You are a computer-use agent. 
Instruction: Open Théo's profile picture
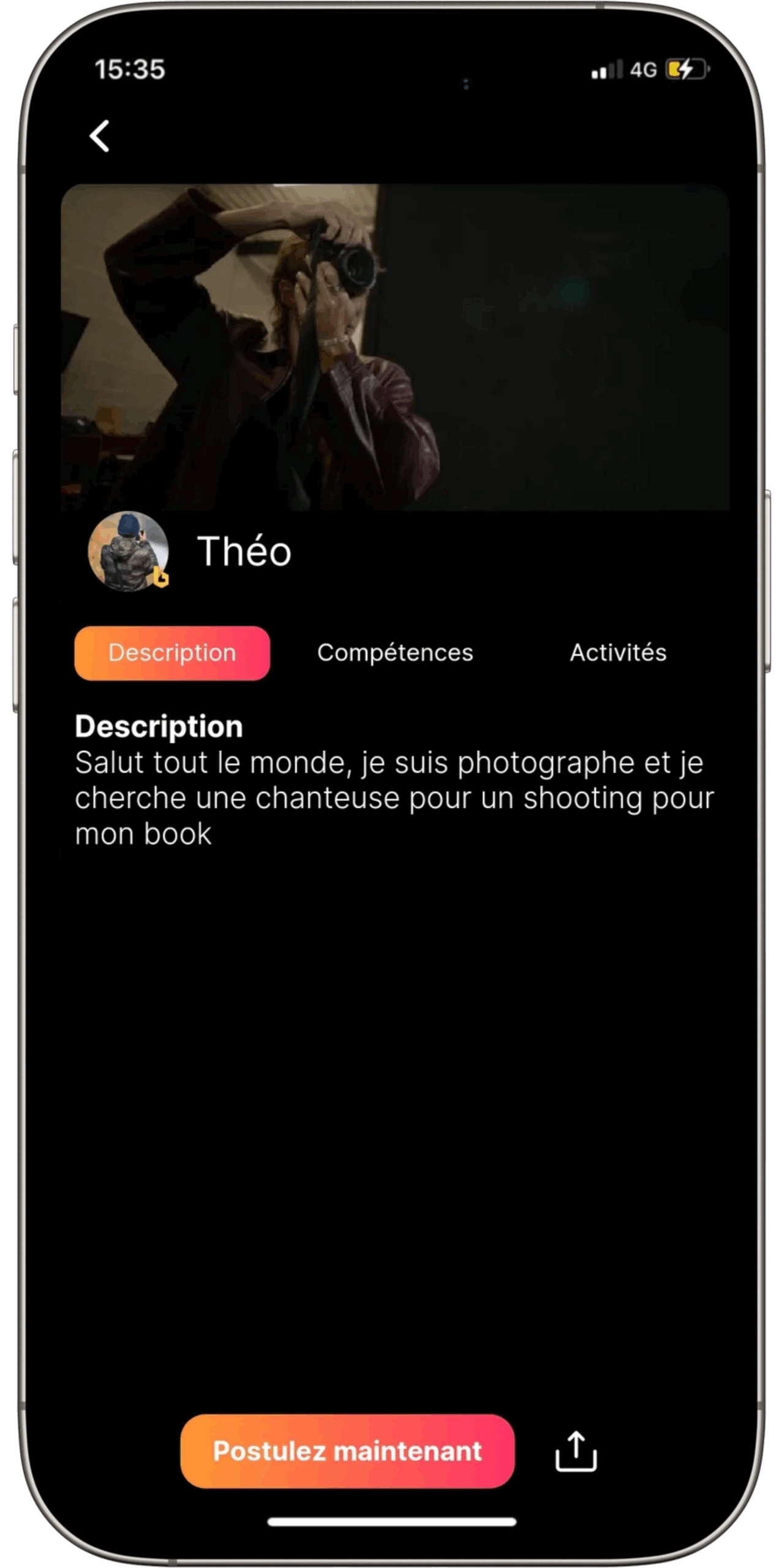(x=128, y=551)
